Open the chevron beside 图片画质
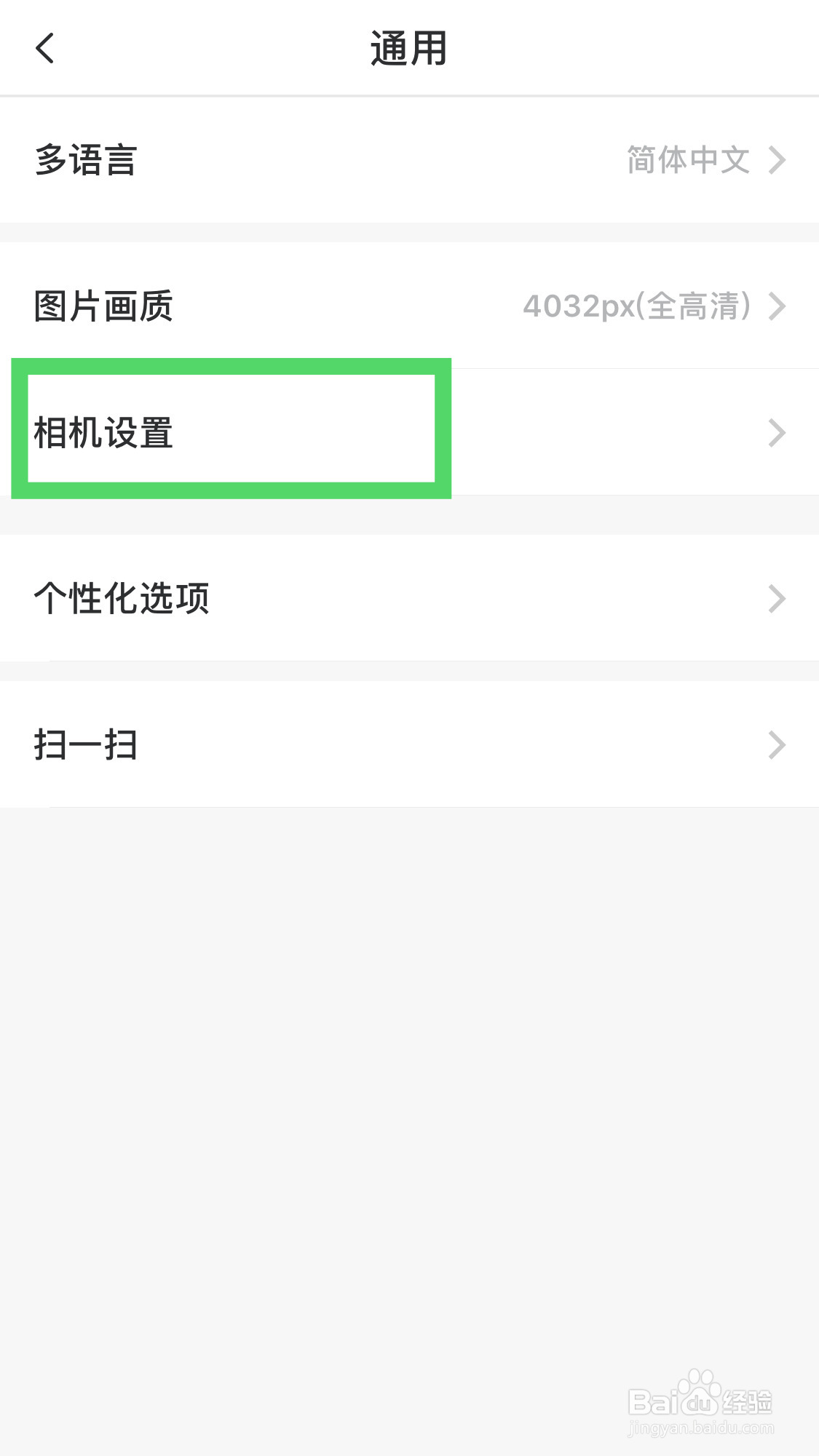 (776, 306)
